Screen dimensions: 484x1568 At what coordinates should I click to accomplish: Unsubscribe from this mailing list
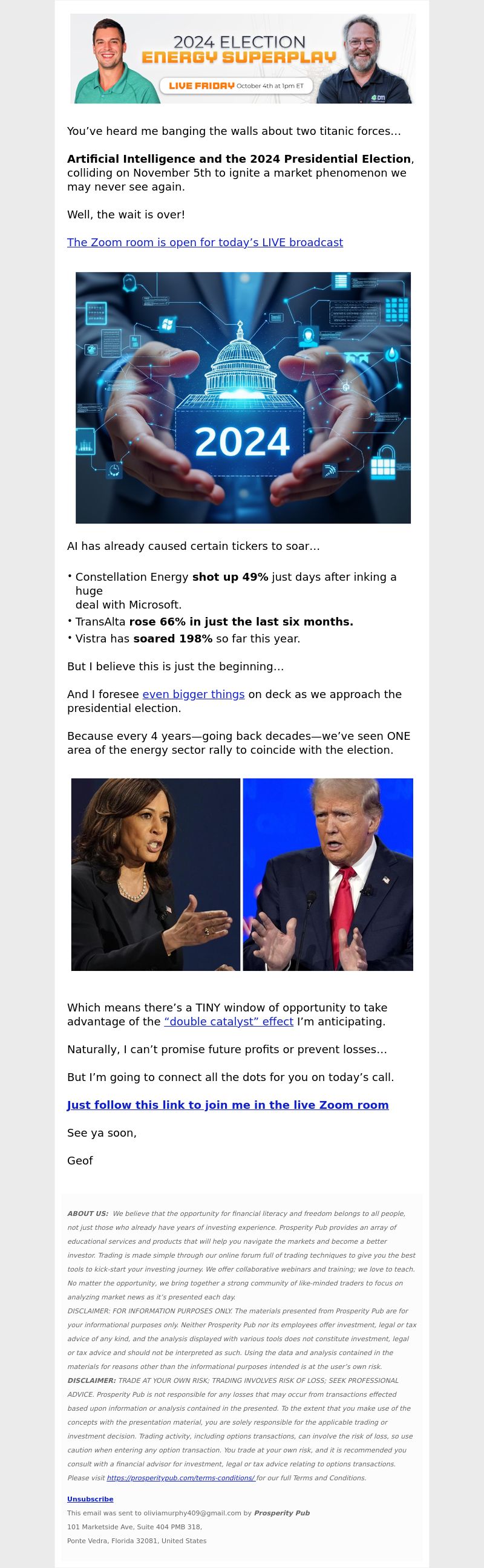(90, 1499)
